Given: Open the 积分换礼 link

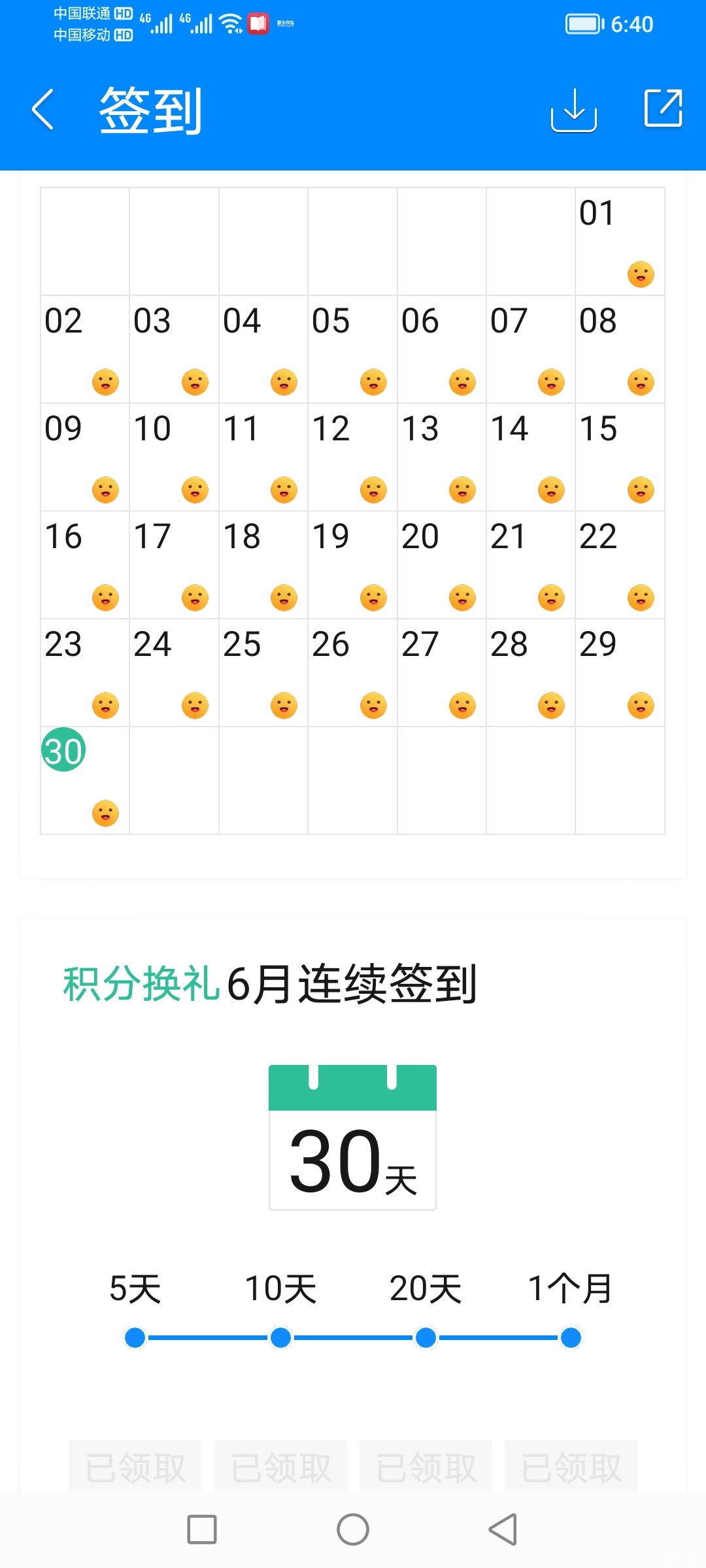Looking at the screenshot, I should pos(141,984).
